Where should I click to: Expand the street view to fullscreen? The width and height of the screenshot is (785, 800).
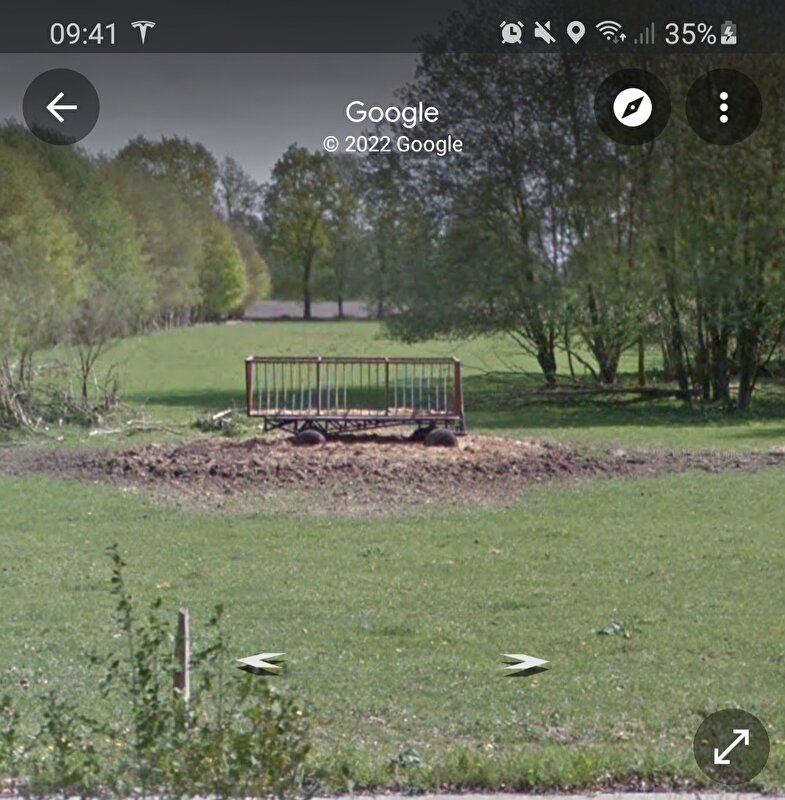click(731, 746)
